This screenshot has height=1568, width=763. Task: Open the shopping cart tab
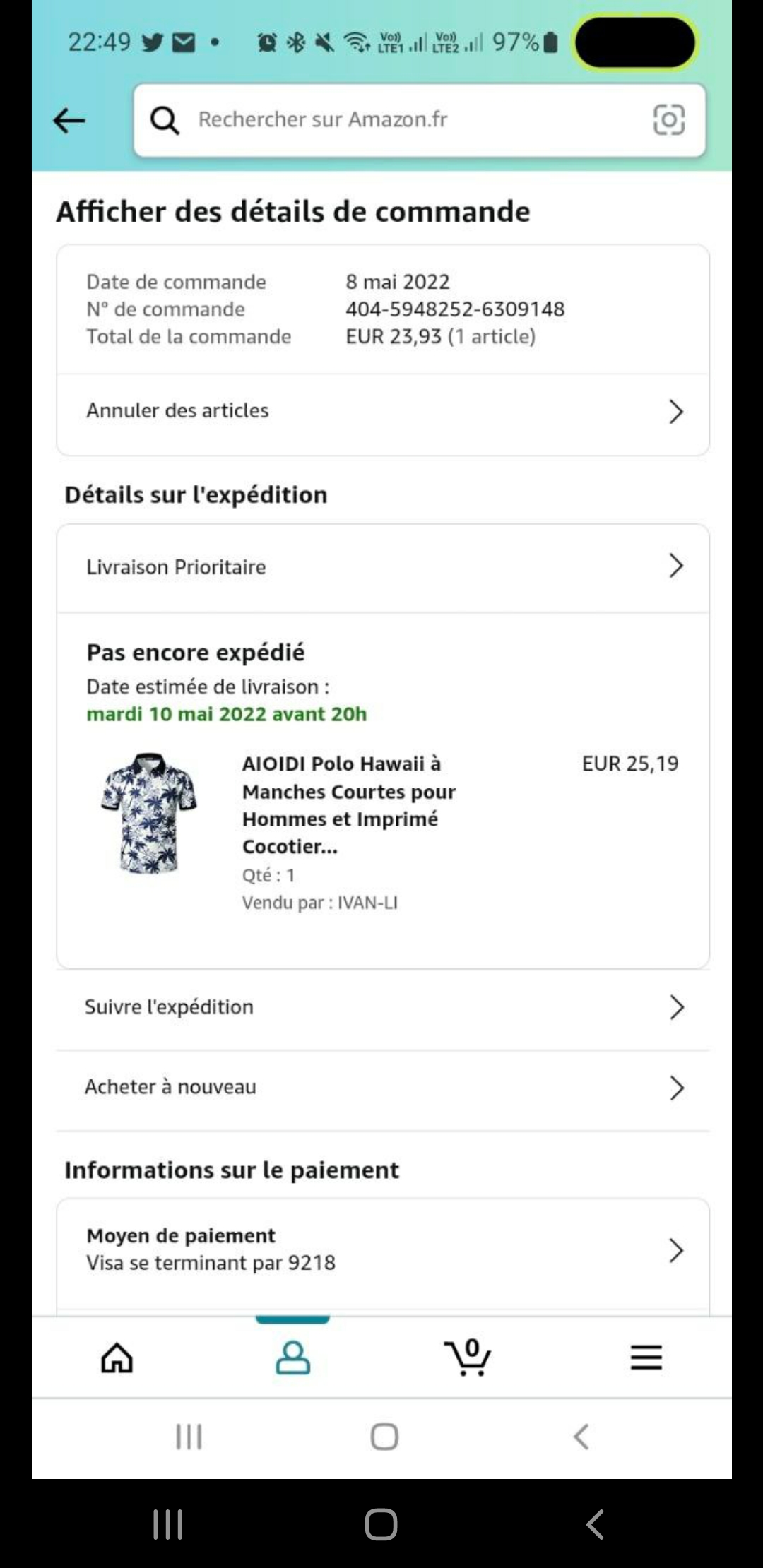(468, 1357)
